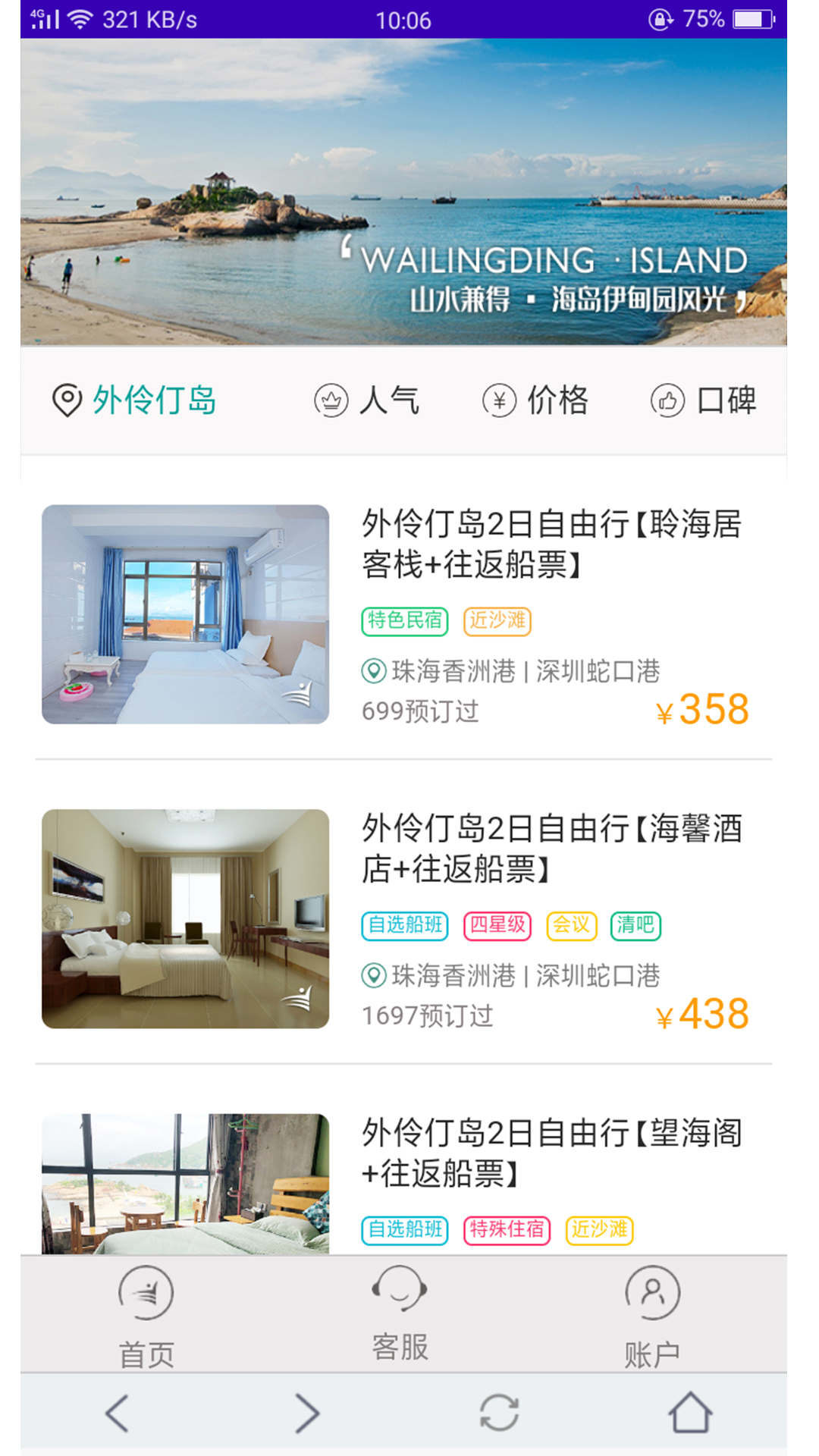The width and height of the screenshot is (819, 1456).
Task: Select the 自选船班 tag filter
Action: [404, 925]
